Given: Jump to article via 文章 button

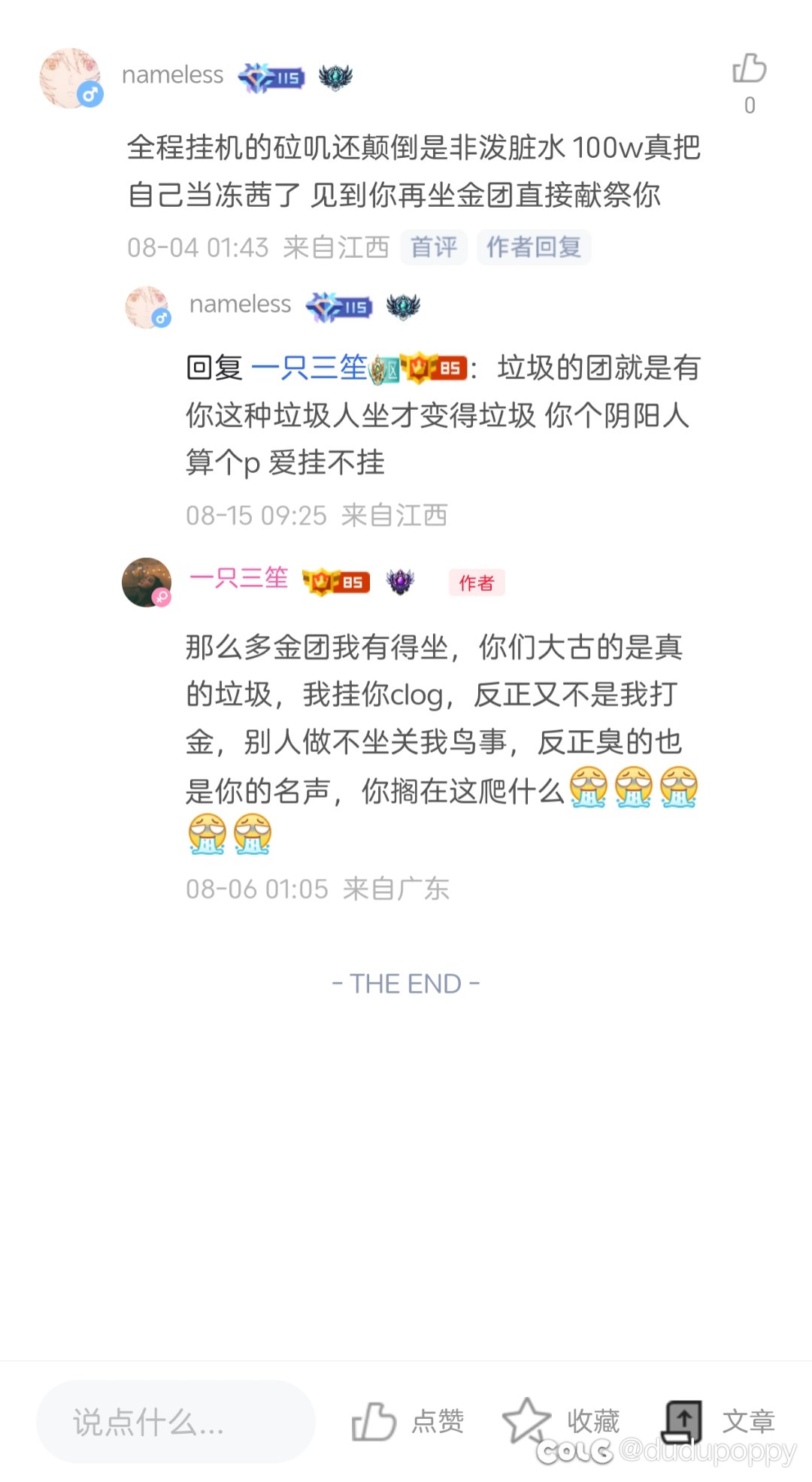Looking at the screenshot, I should point(719,1421).
